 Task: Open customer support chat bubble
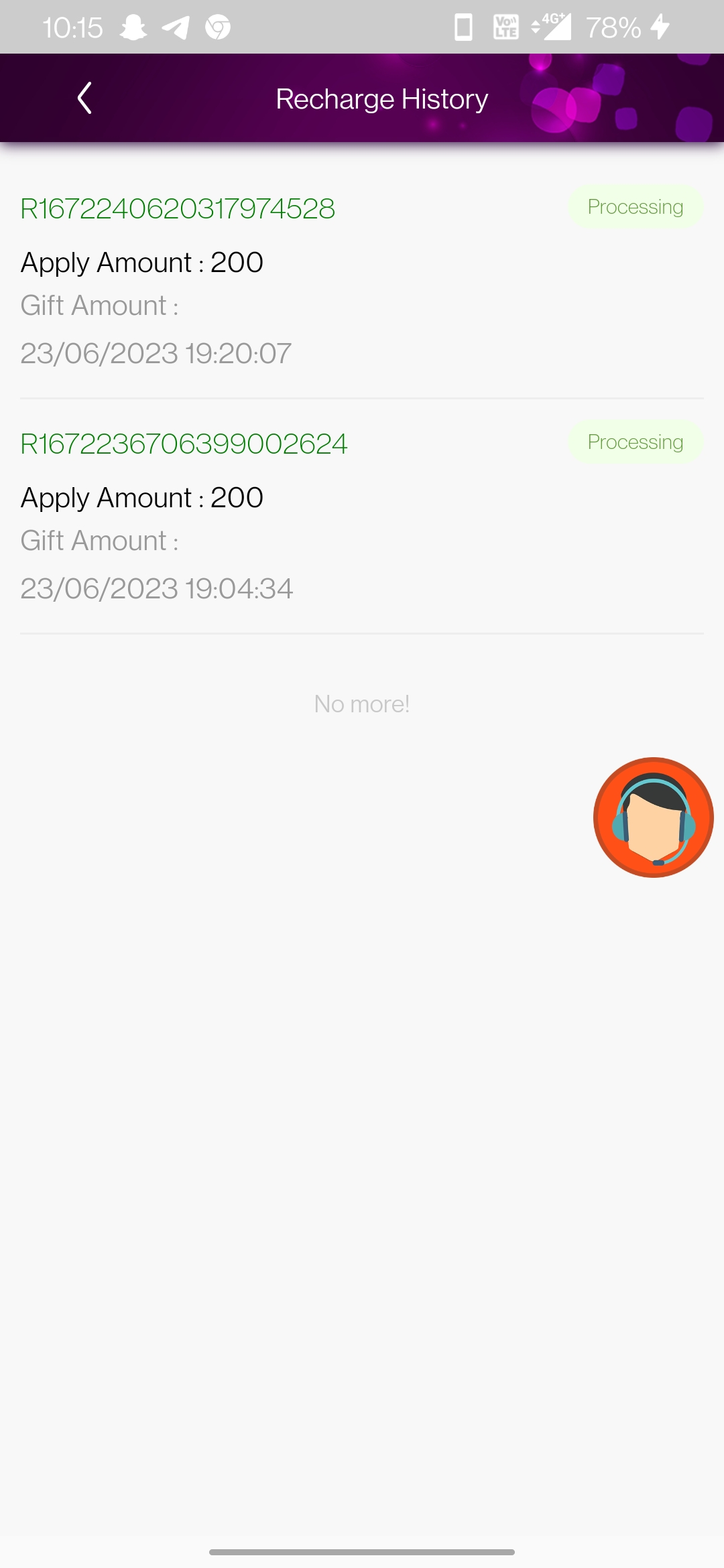point(653,817)
